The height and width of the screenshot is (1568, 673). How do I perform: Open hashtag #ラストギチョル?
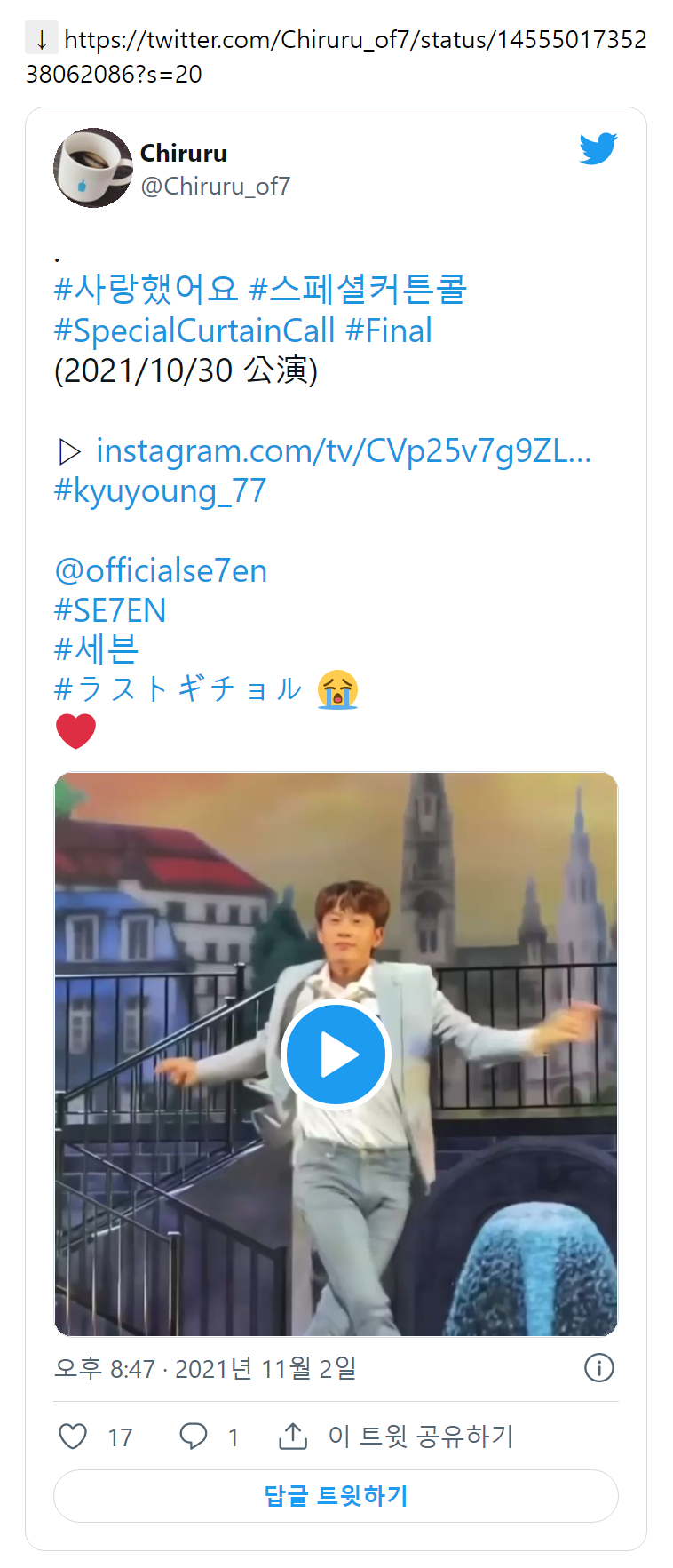pos(178,689)
